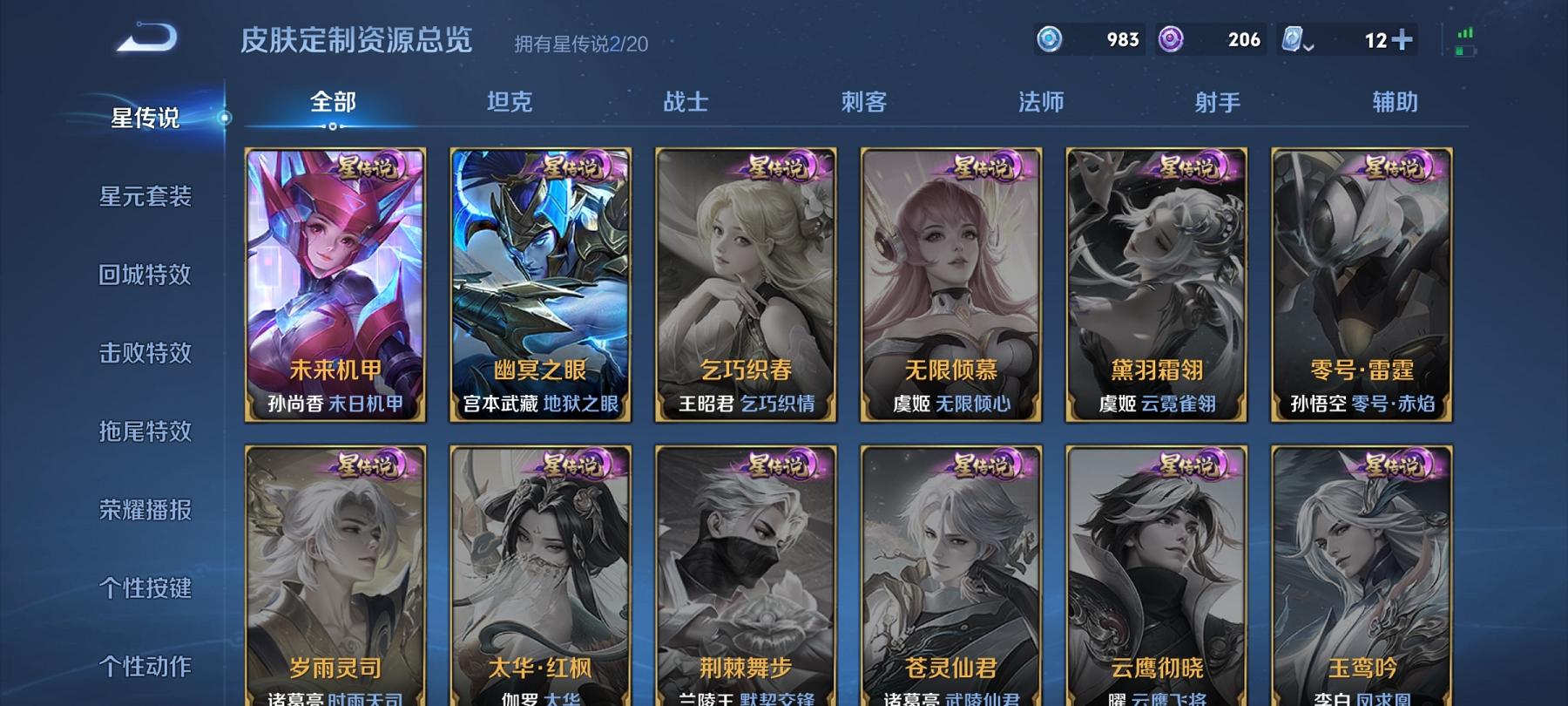Tap the back arrow icon

tap(146, 39)
